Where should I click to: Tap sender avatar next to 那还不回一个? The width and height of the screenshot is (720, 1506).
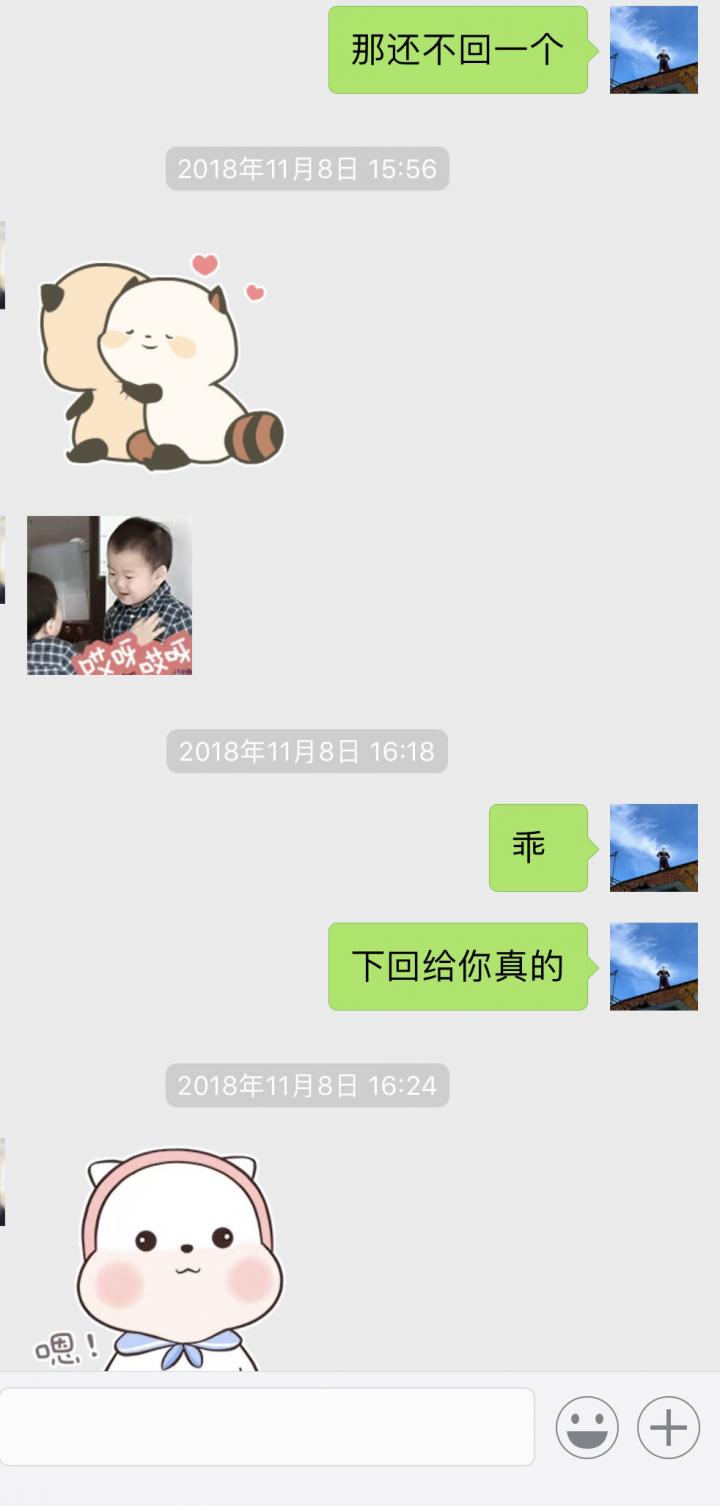653,50
